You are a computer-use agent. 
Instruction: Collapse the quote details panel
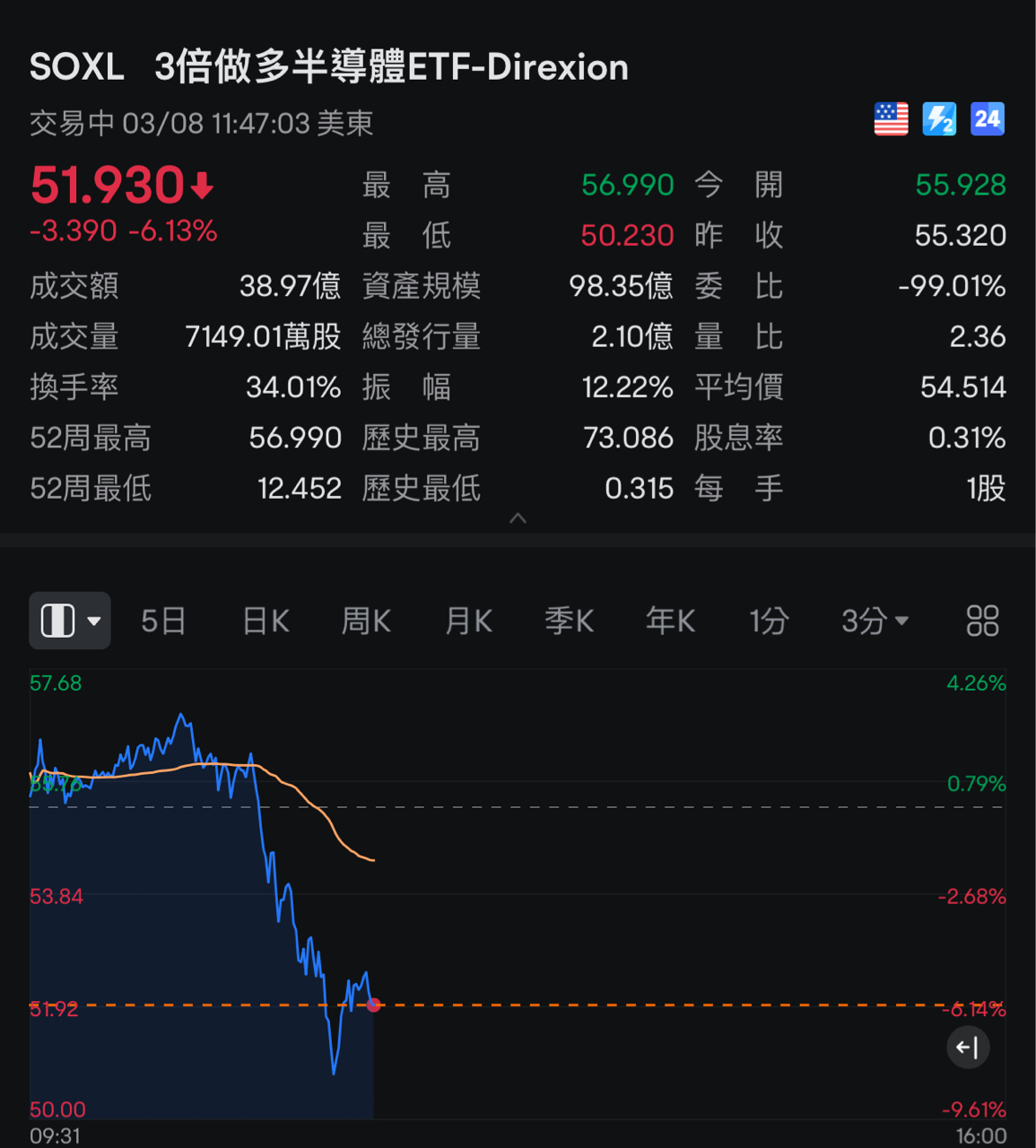(x=518, y=518)
